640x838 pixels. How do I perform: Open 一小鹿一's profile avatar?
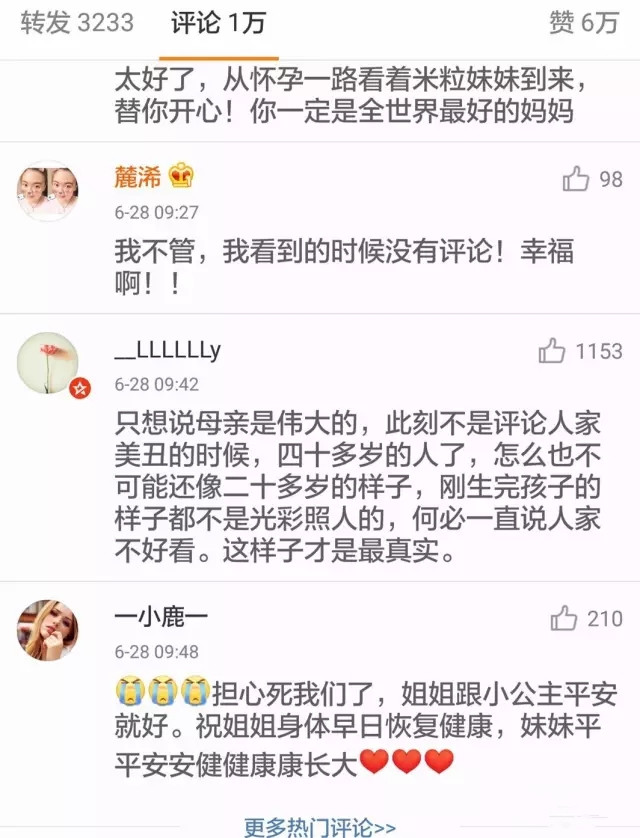coord(48,631)
